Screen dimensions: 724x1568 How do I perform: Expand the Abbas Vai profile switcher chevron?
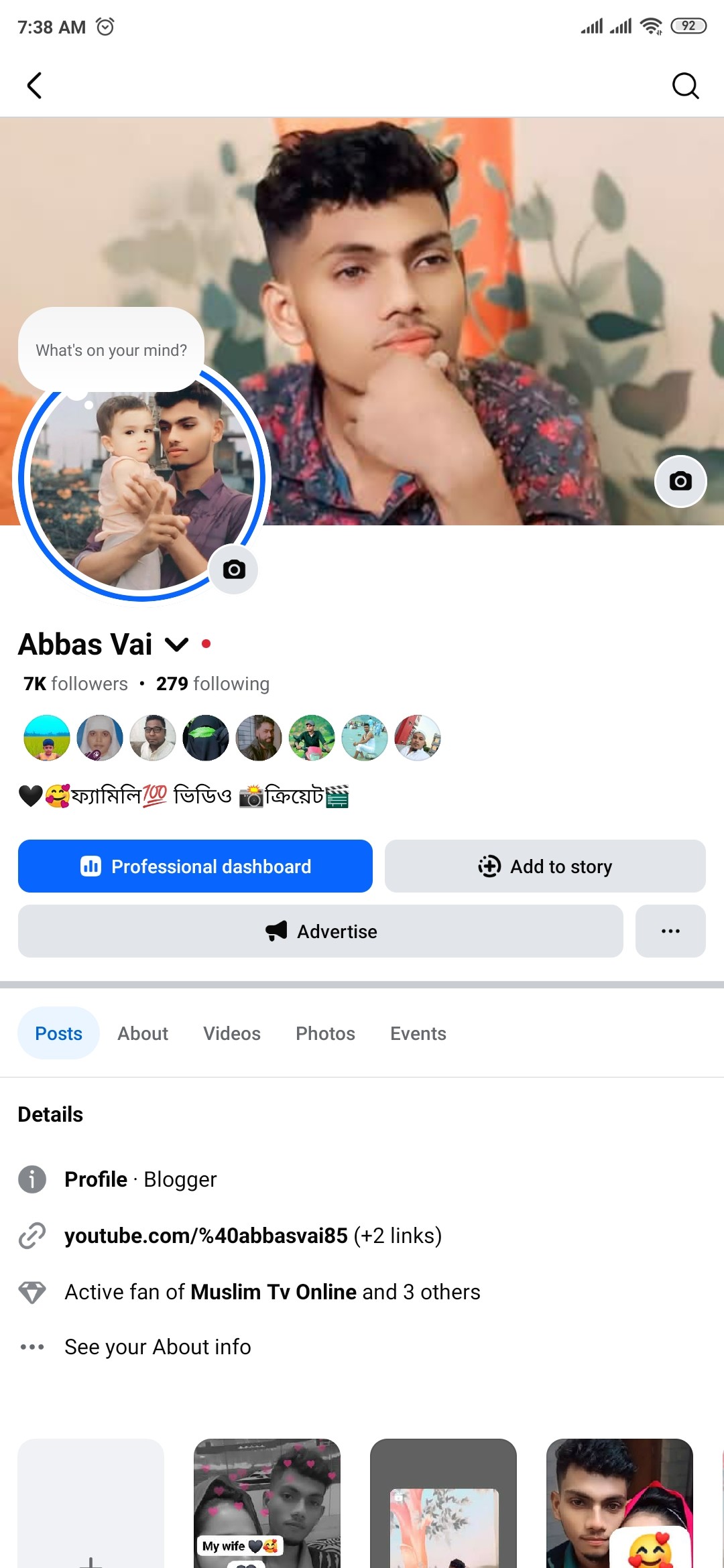(x=176, y=645)
